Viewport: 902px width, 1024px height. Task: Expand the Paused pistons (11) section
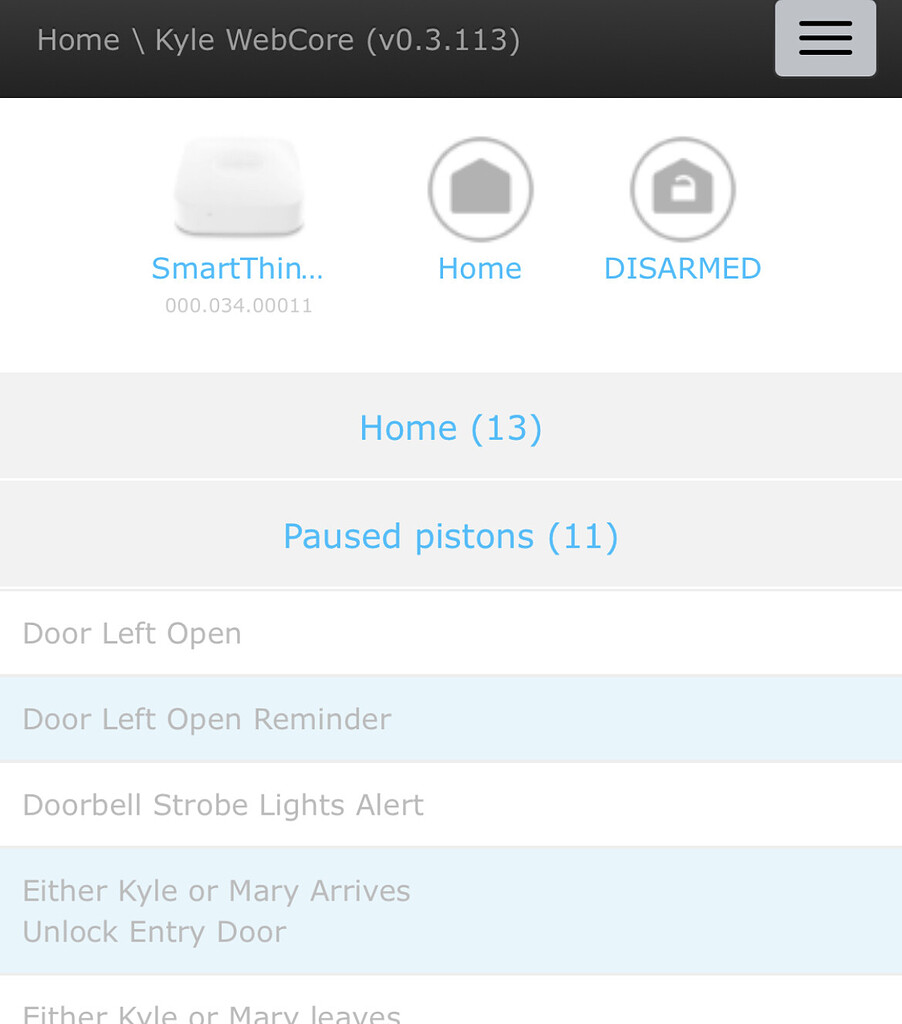click(x=450, y=535)
